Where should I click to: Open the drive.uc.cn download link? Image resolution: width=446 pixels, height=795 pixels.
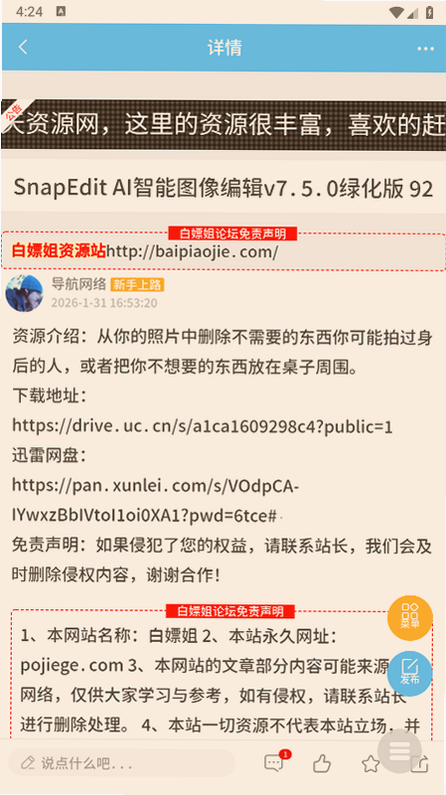pyautogui.click(x=202, y=427)
